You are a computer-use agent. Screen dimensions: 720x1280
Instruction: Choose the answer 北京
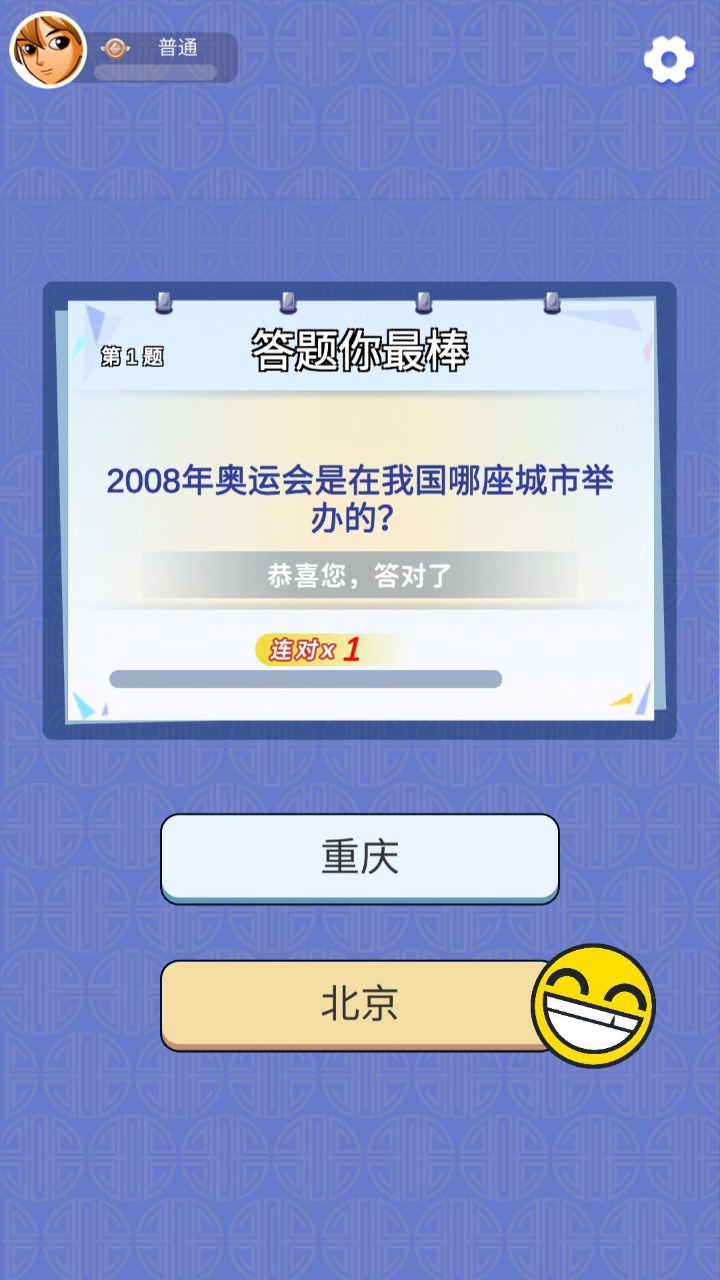click(358, 1005)
